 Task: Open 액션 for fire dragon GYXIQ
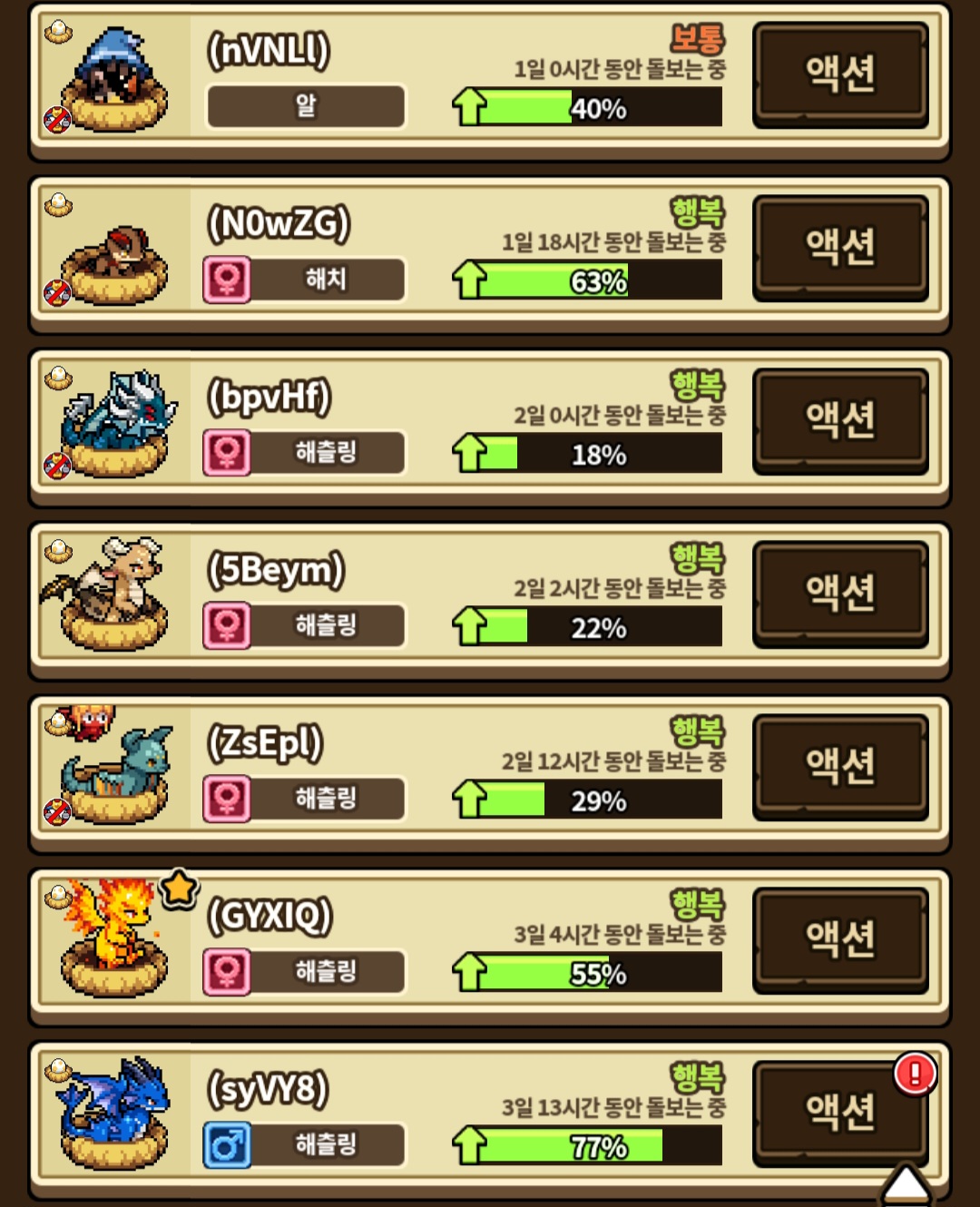840,939
